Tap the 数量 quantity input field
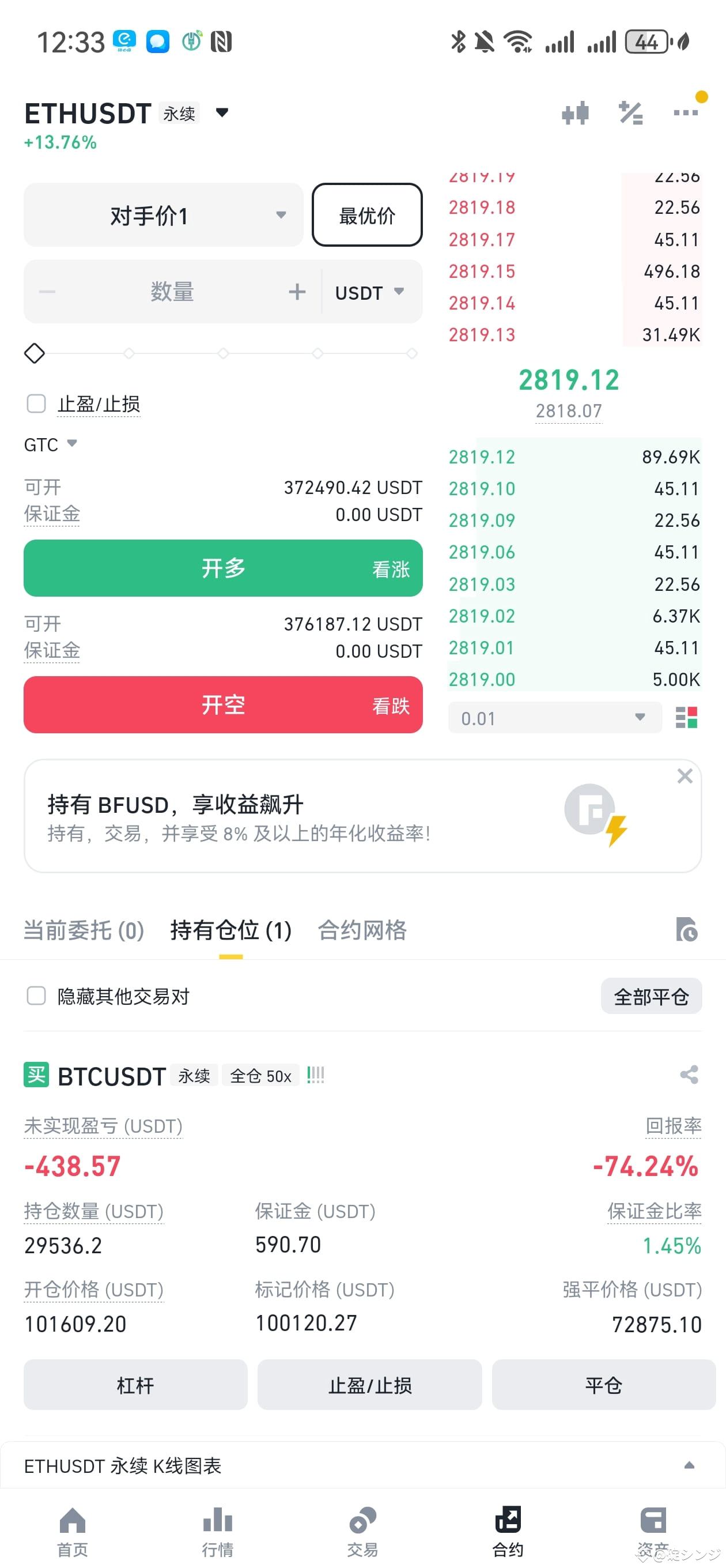This screenshot has height=1568, width=726. click(x=172, y=292)
